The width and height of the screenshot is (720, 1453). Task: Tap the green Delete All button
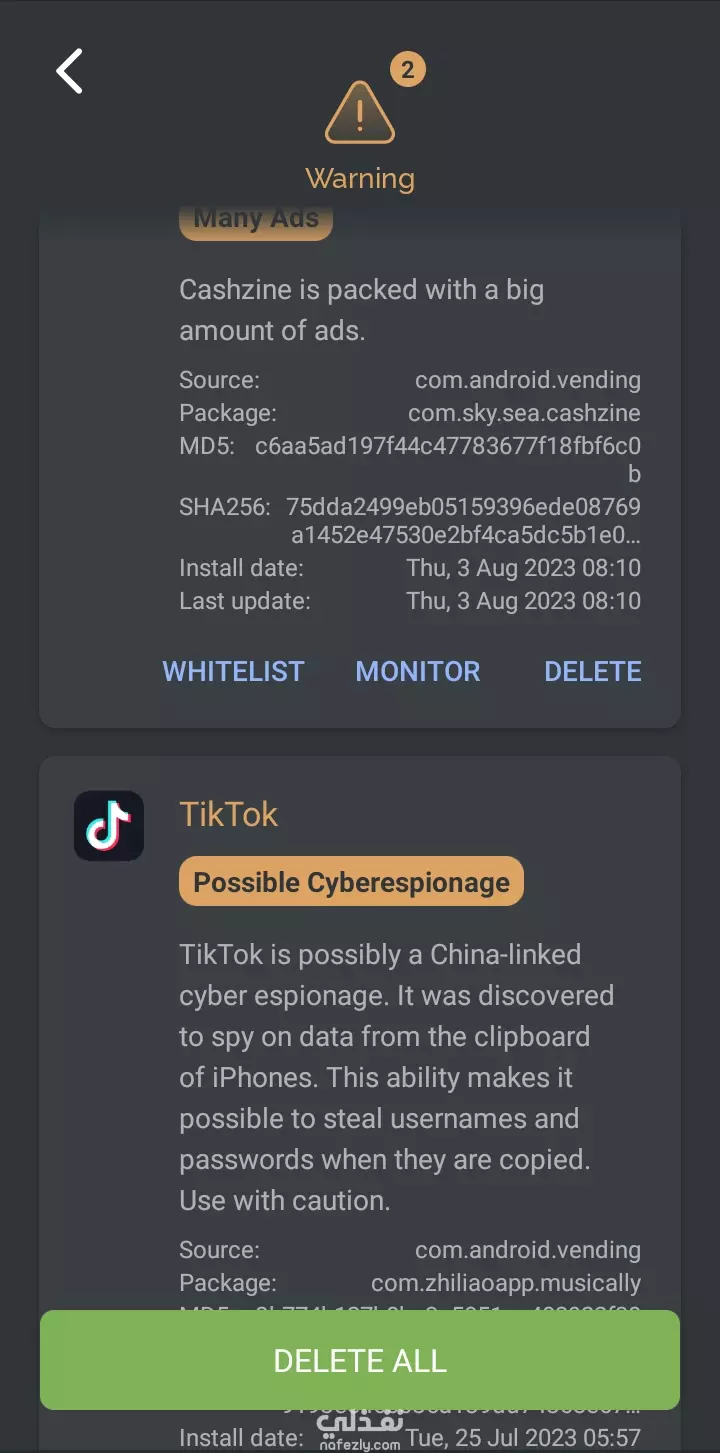point(360,1360)
